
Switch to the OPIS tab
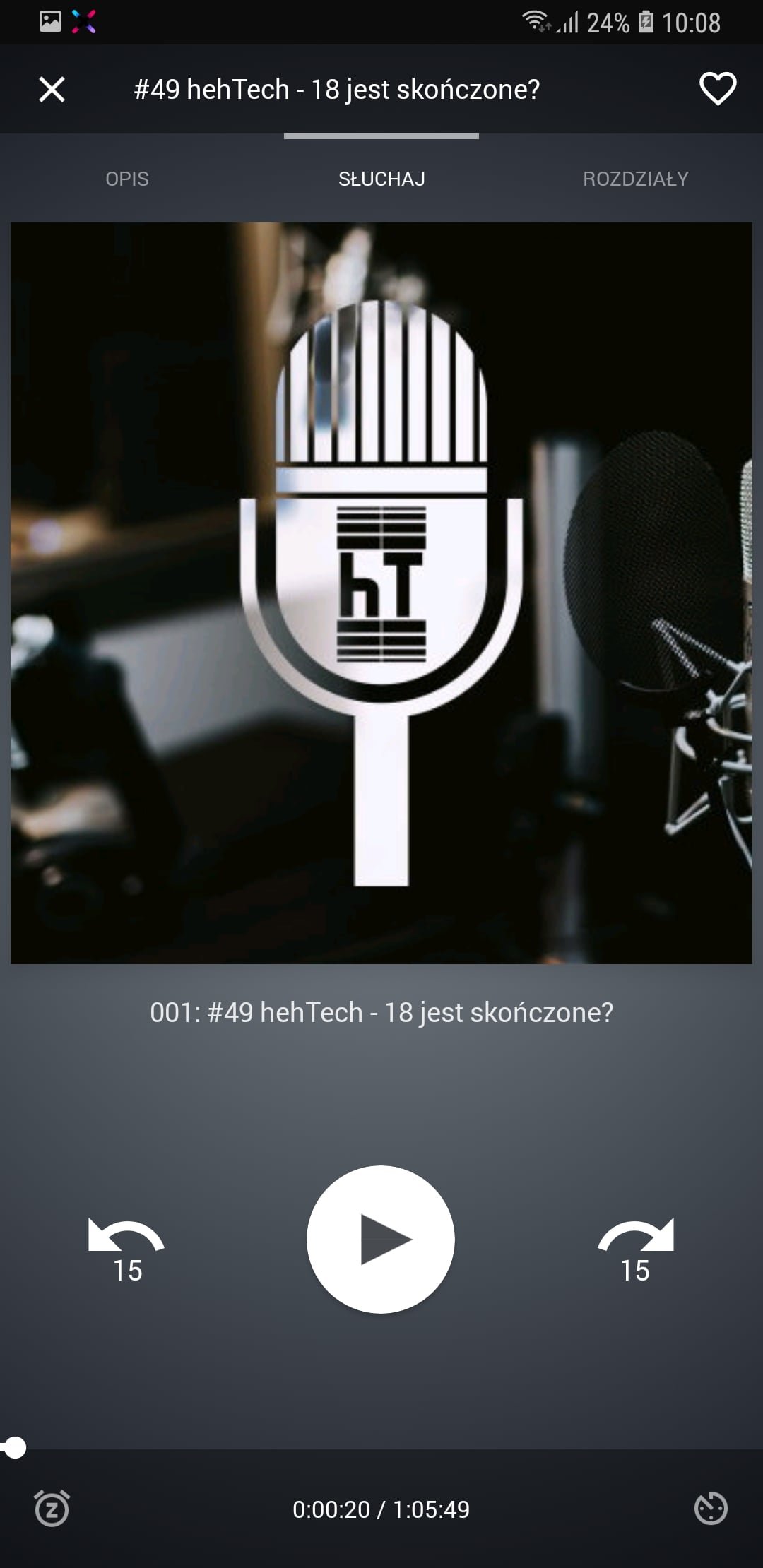point(127,179)
